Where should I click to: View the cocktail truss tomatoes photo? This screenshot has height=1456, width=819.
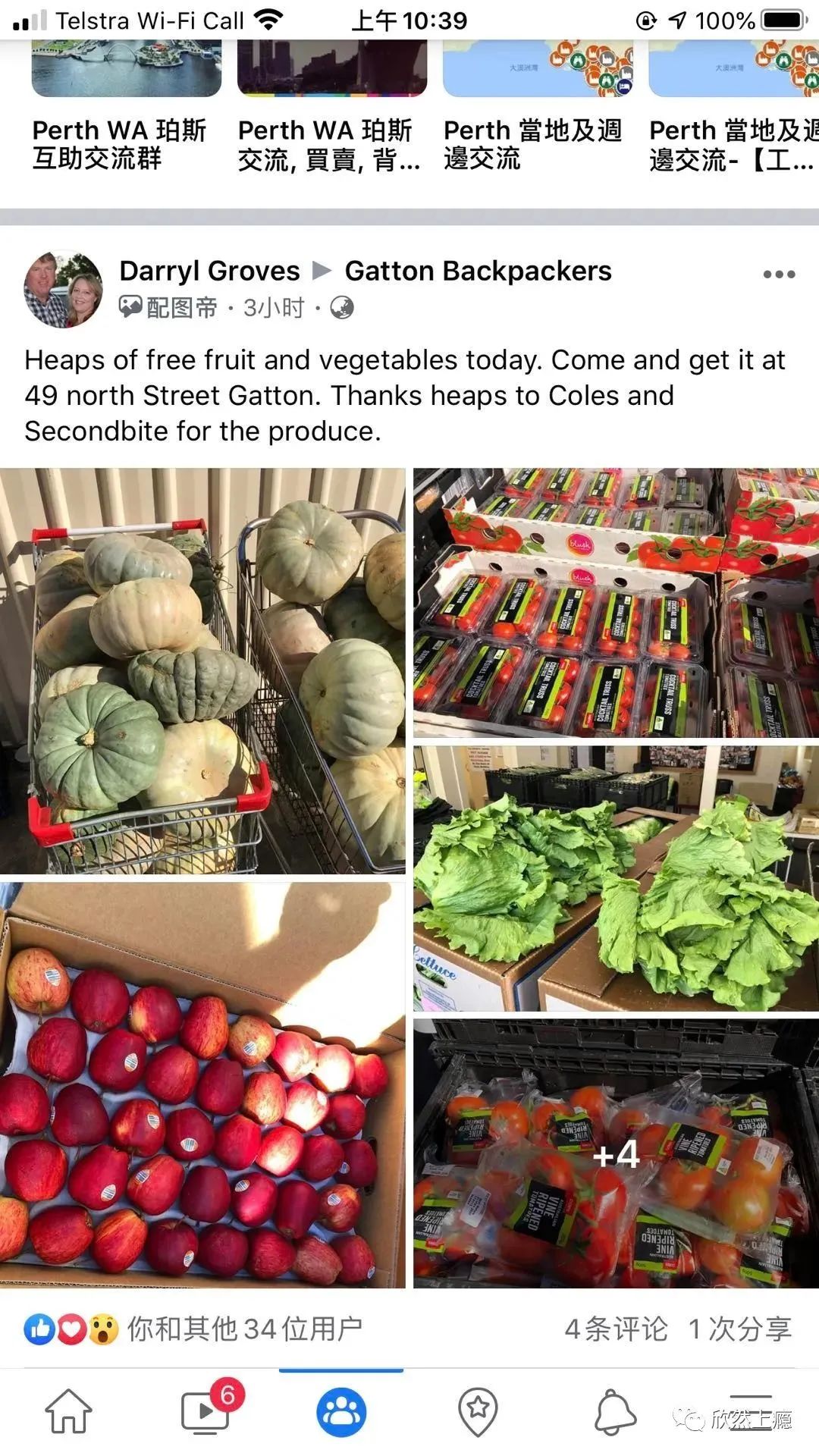click(616, 603)
